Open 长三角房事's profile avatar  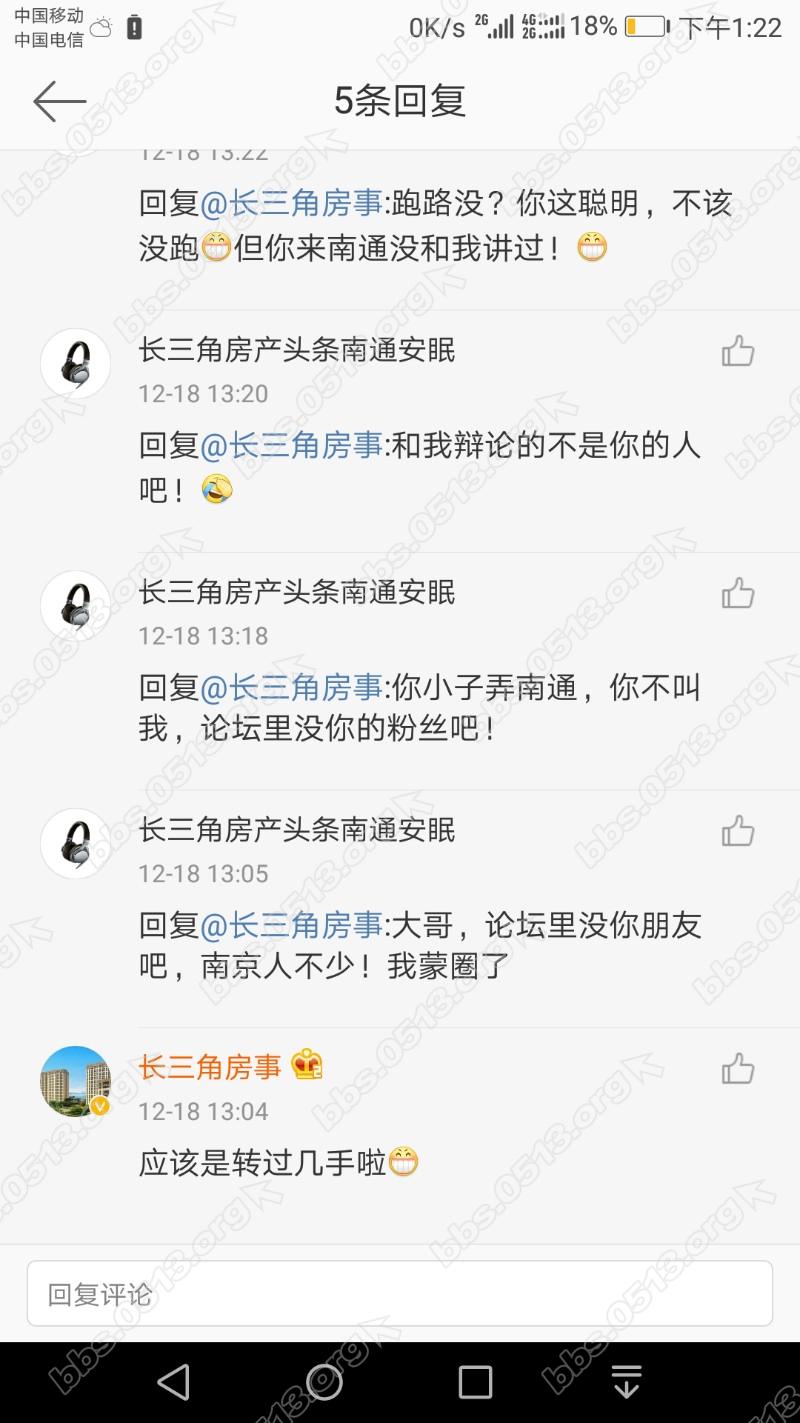coord(76,1081)
